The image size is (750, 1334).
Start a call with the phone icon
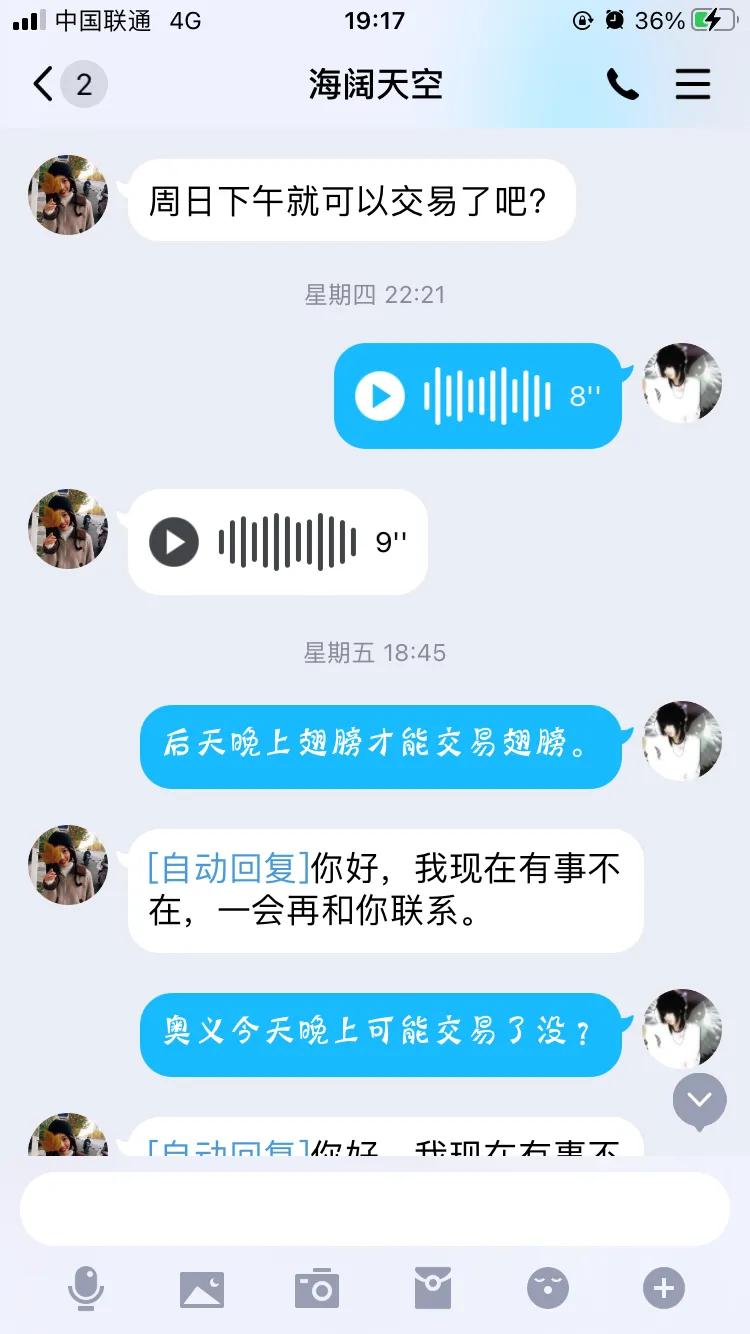click(623, 85)
